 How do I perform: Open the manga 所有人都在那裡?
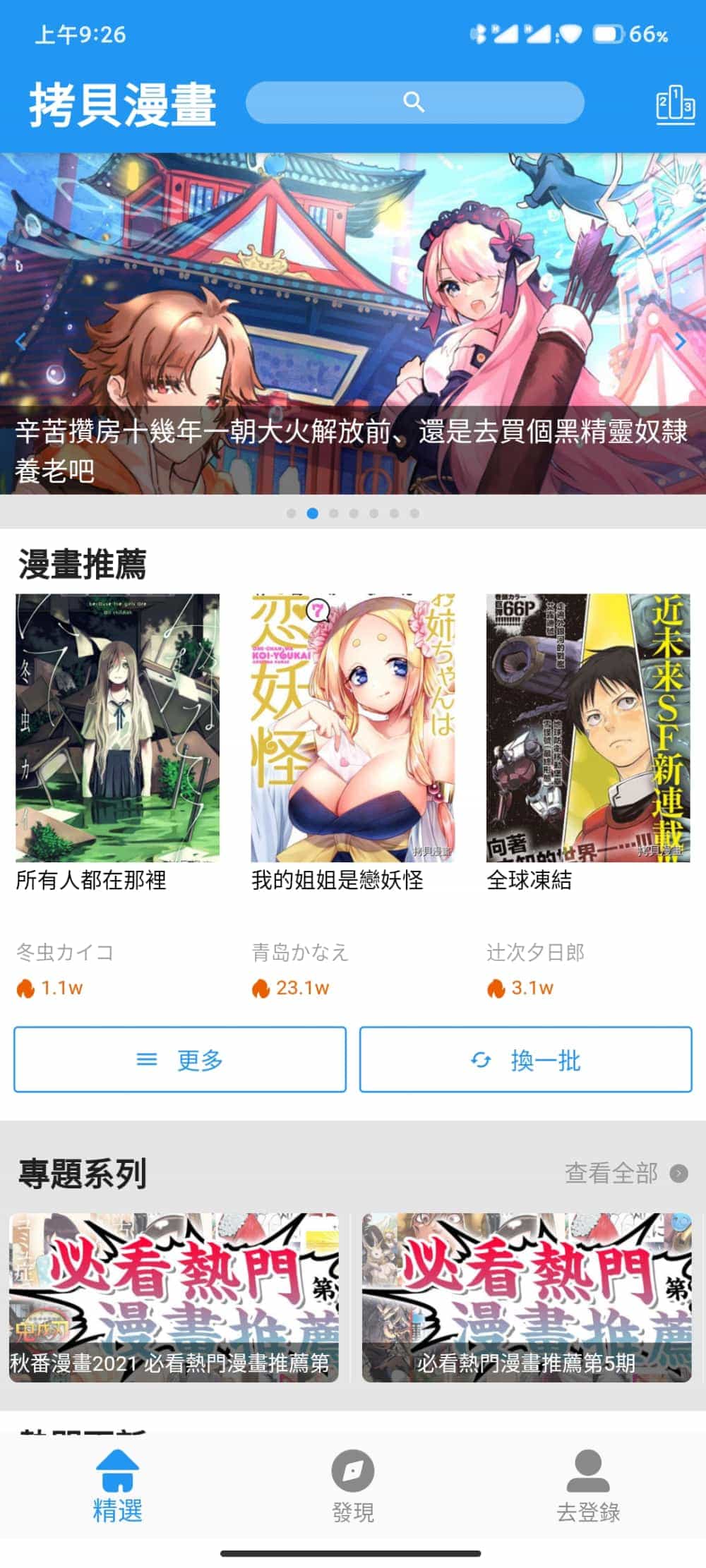tap(117, 728)
